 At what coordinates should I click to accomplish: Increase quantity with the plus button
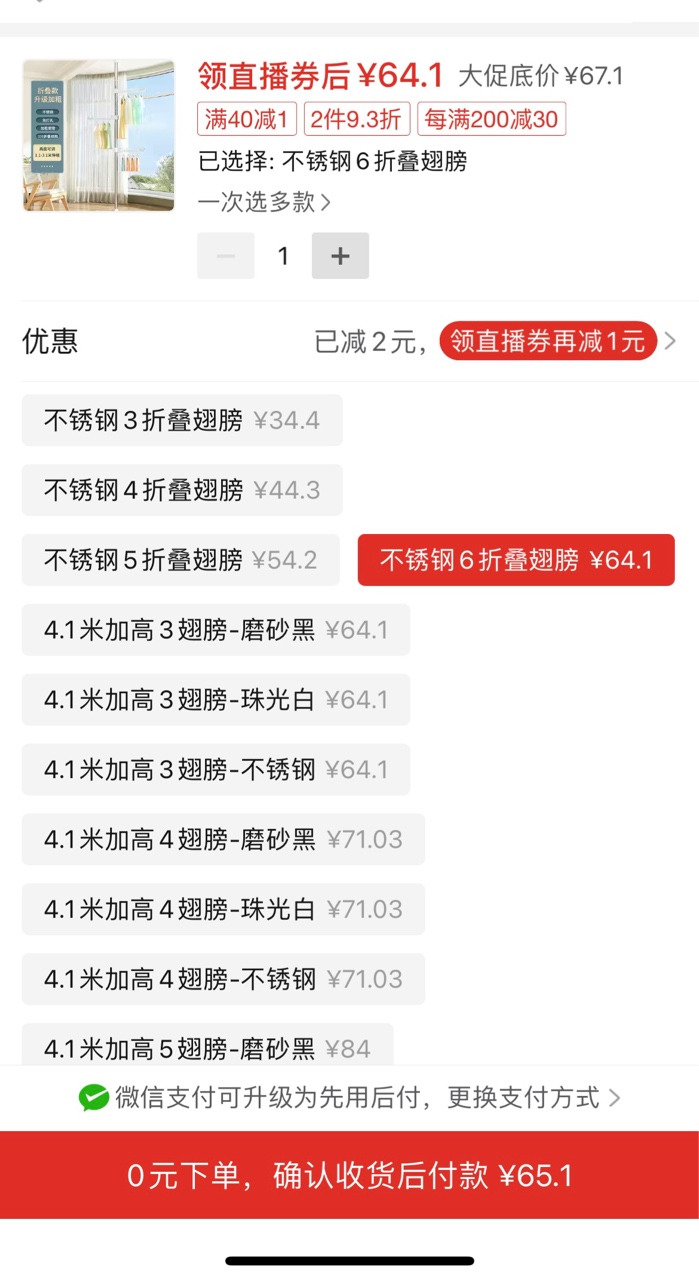[340, 256]
